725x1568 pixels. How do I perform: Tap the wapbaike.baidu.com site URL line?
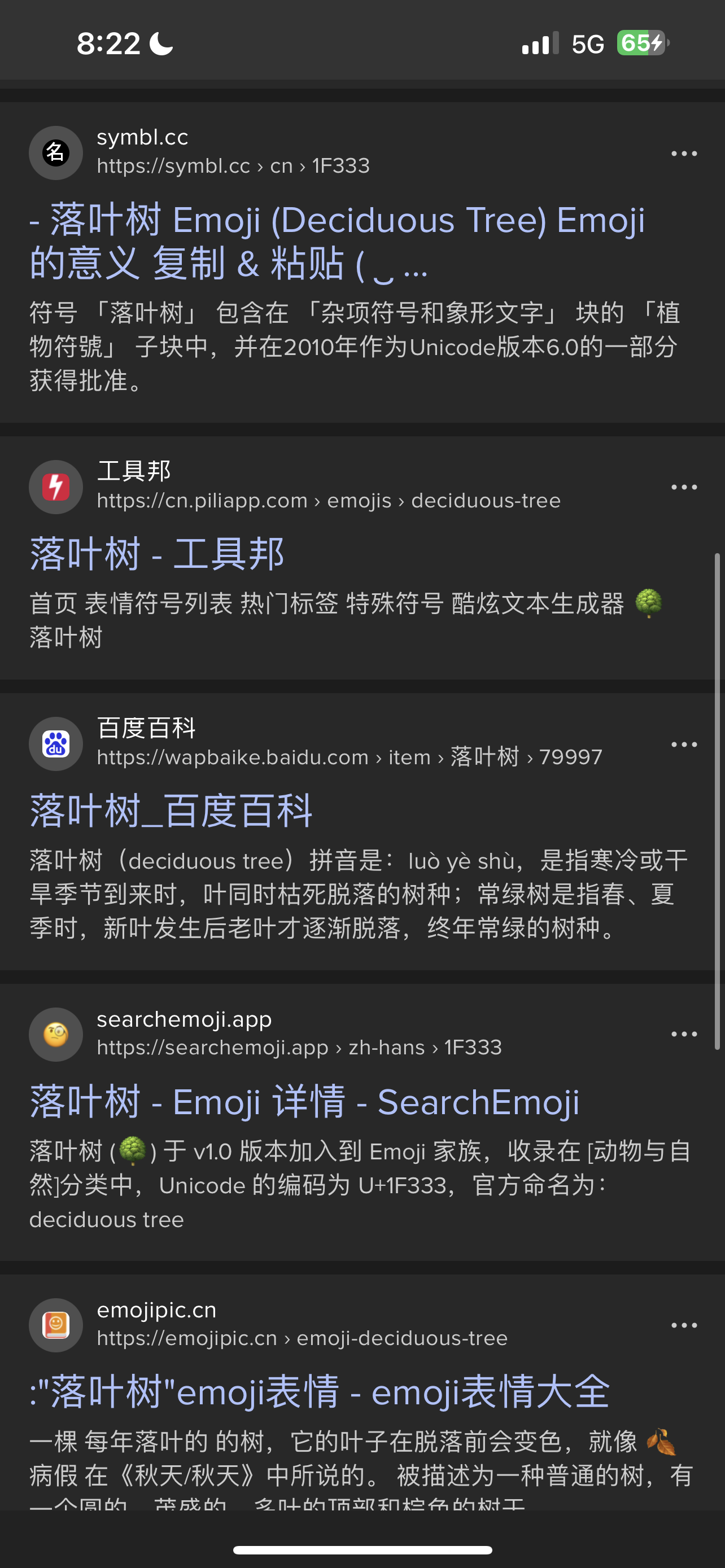click(350, 757)
